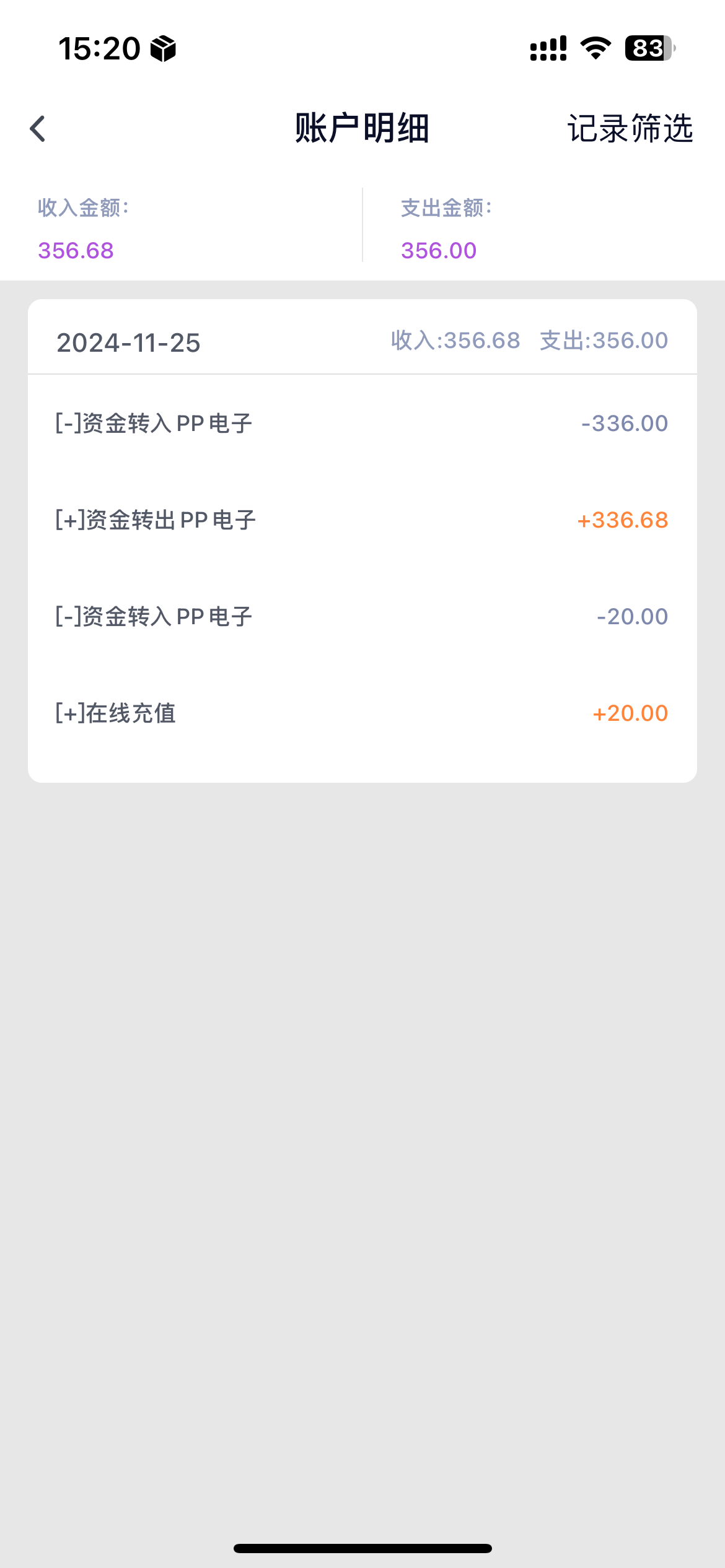Screen dimensions: 725x1568
Task: Open 记录筛选 record filter
Action: click(x=630, y=129)
